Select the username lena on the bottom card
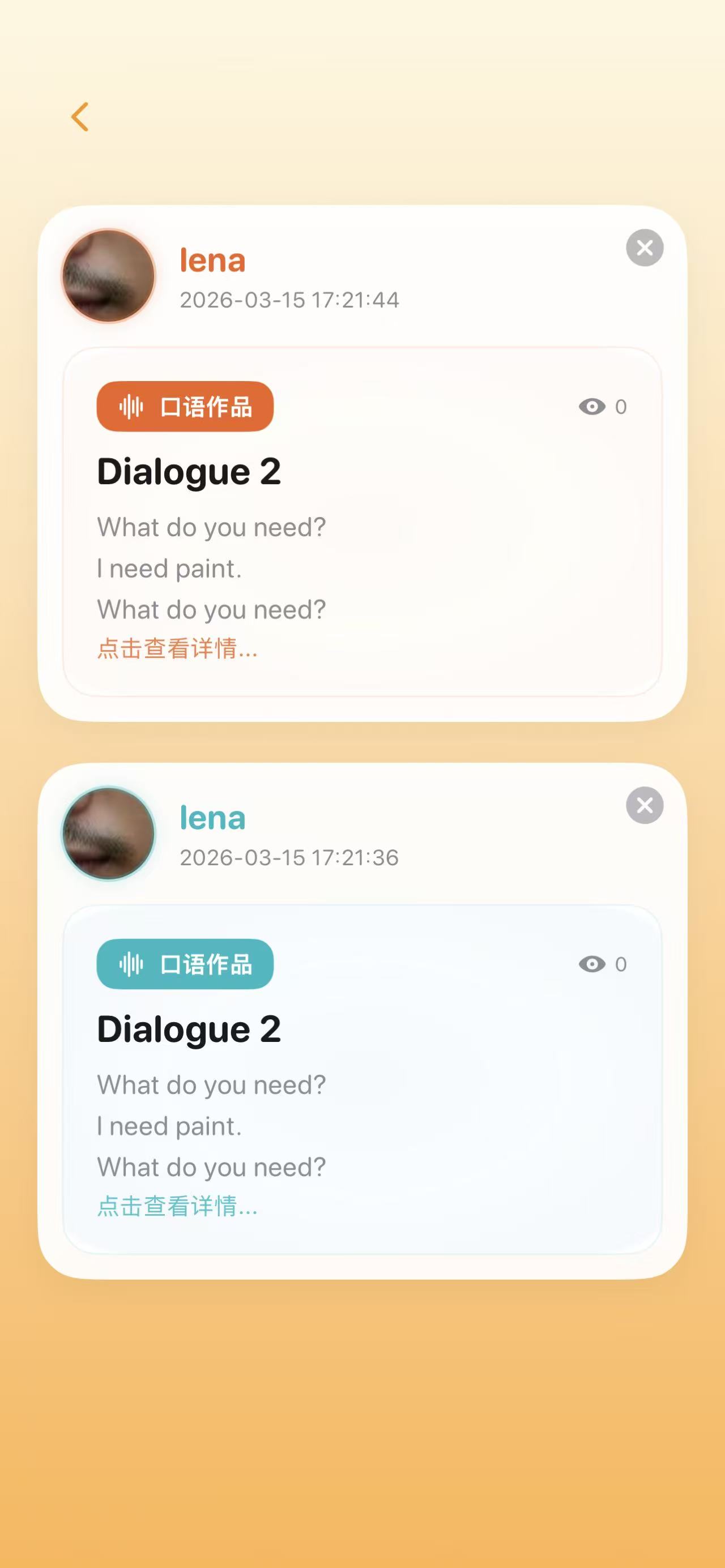Image resolution: width=725 pixels, height=1568 pixels. (213, 818)
